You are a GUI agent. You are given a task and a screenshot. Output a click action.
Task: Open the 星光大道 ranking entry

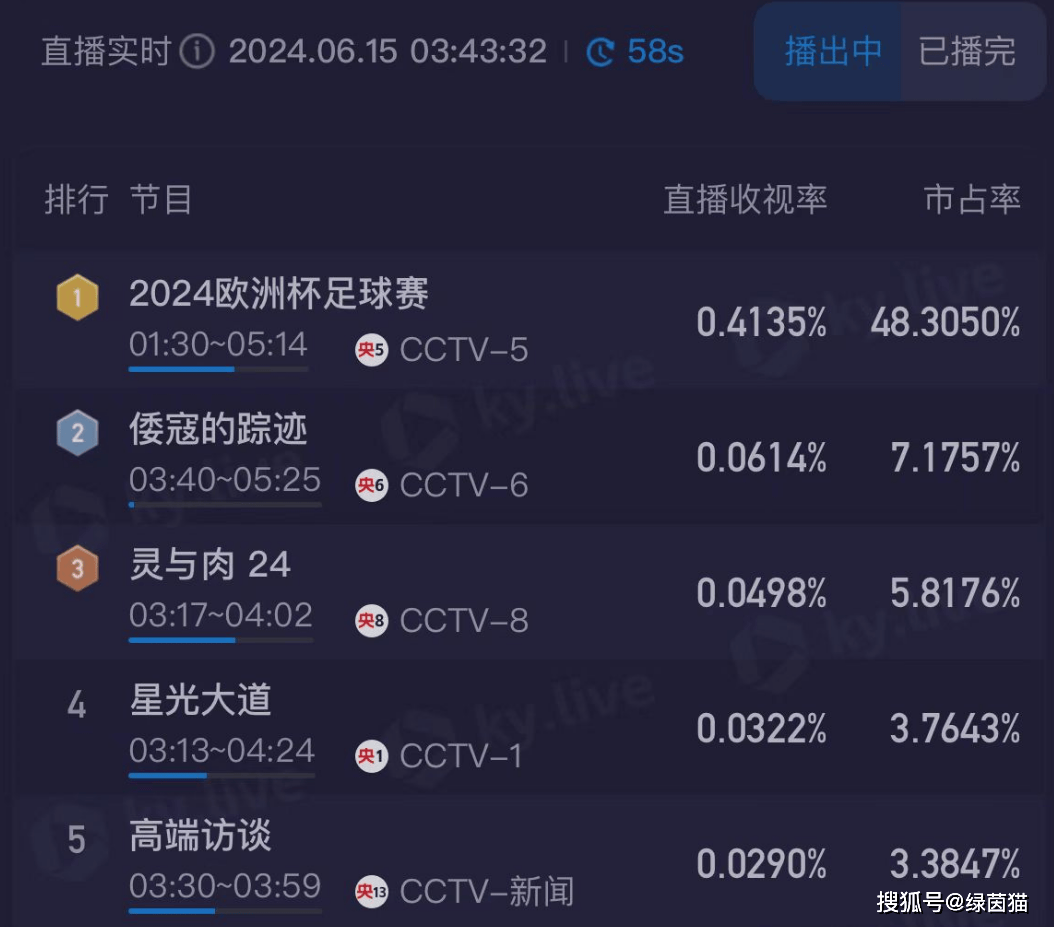pyautogui.click(x=200, y=701)
